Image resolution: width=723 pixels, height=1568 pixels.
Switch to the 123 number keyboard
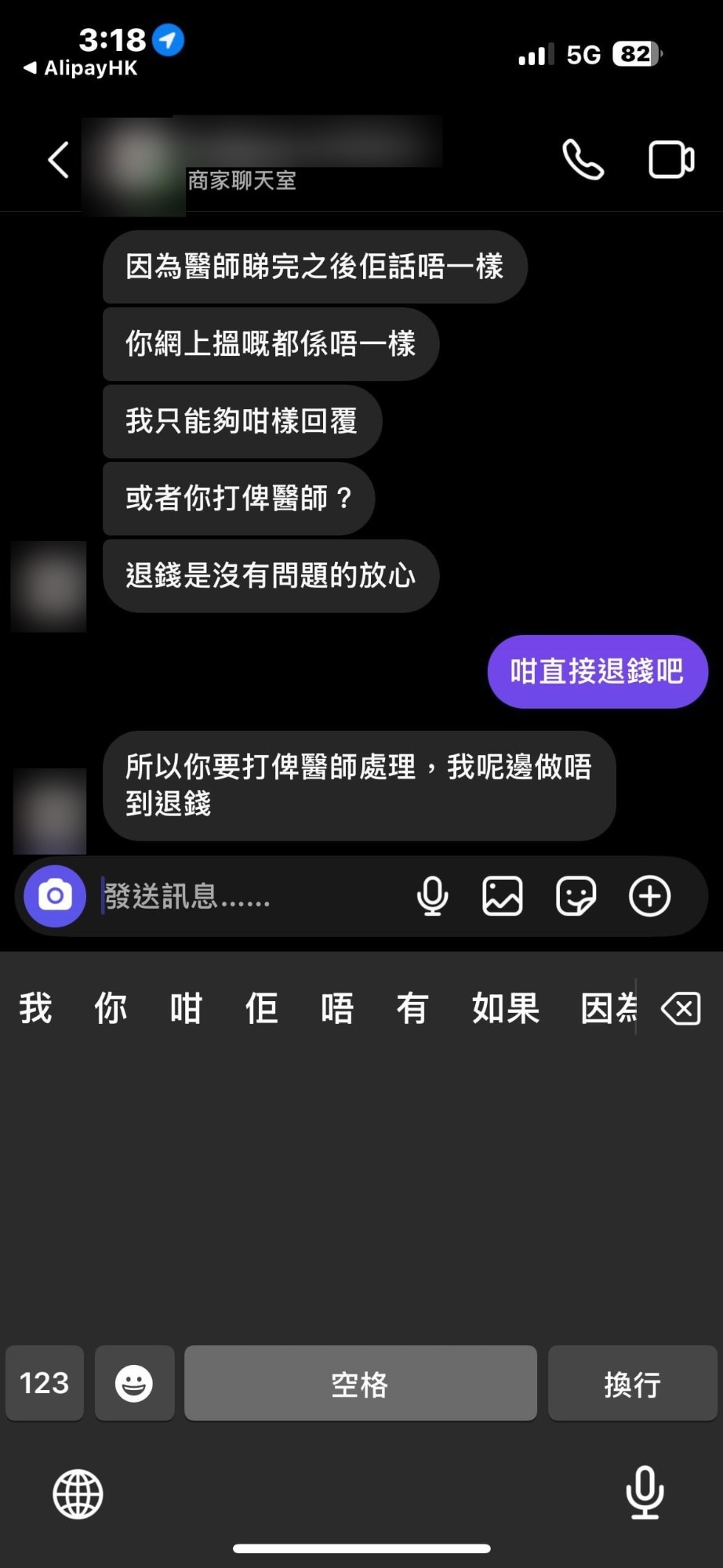45,1384
